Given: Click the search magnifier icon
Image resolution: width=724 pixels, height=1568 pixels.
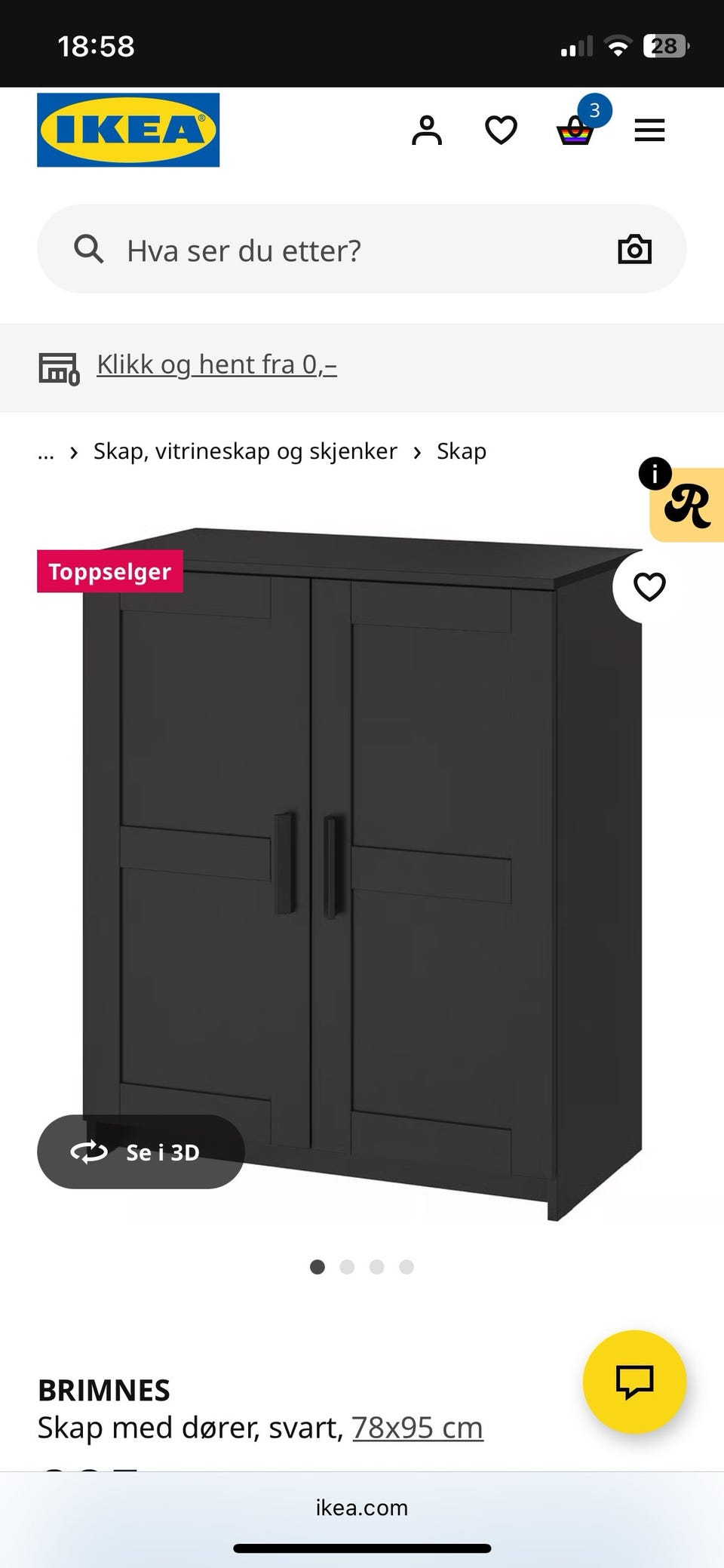Looking at the screenshot, I should point(88,249).
